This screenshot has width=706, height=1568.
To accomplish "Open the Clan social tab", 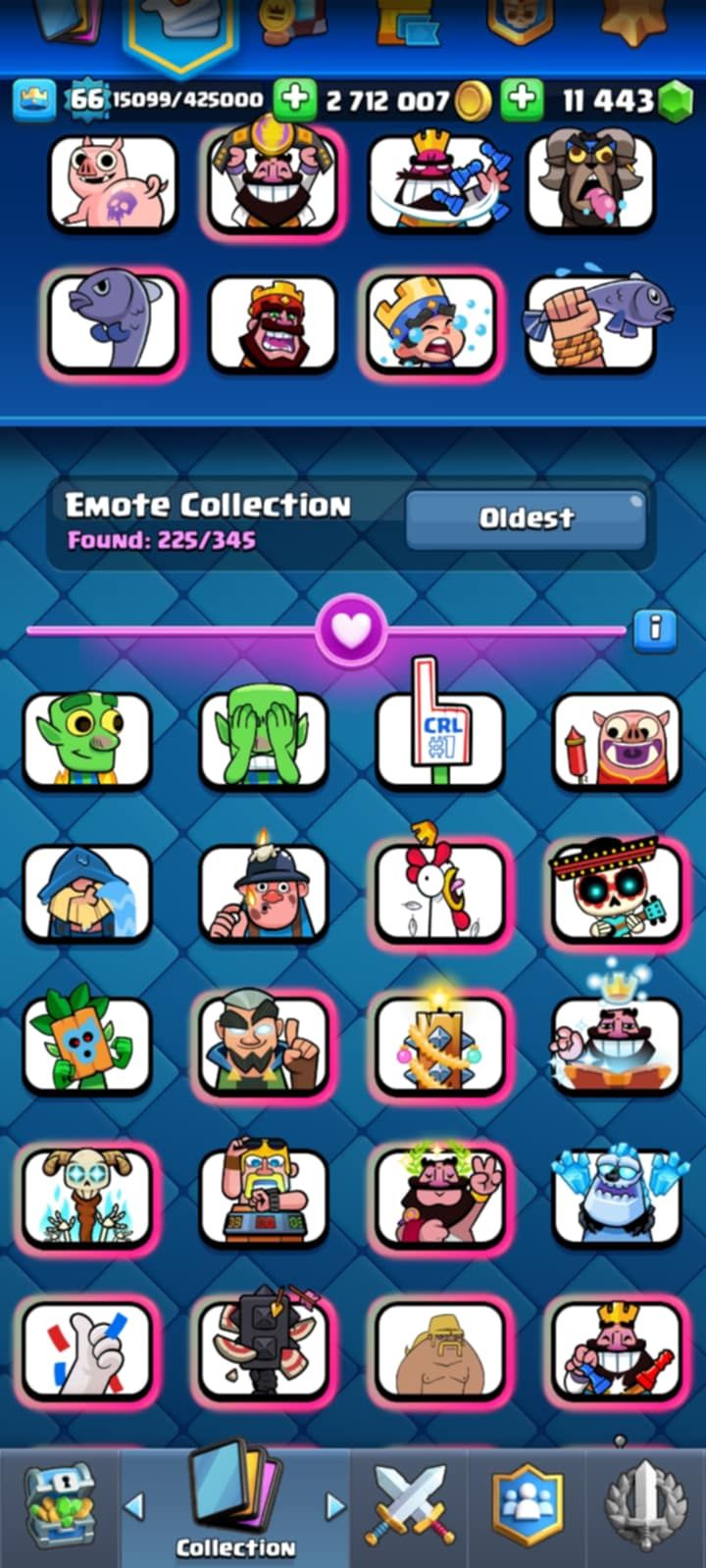I will pos(528,1504).
